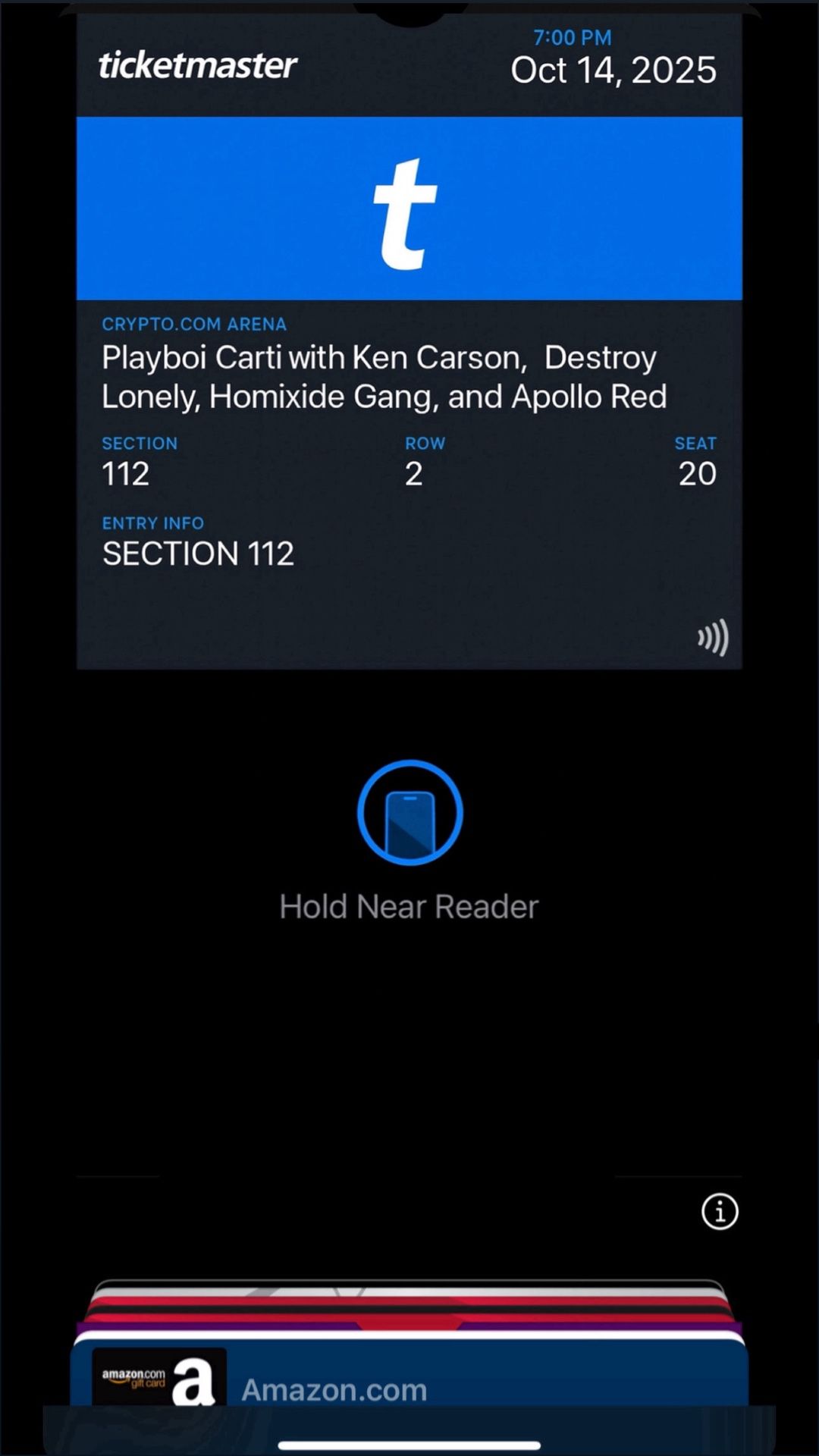Tap the Playboi Carti Ticketmaster ticket
Image resolution: width=819 pixels, height=1456 pixels.
coord(409,341)
